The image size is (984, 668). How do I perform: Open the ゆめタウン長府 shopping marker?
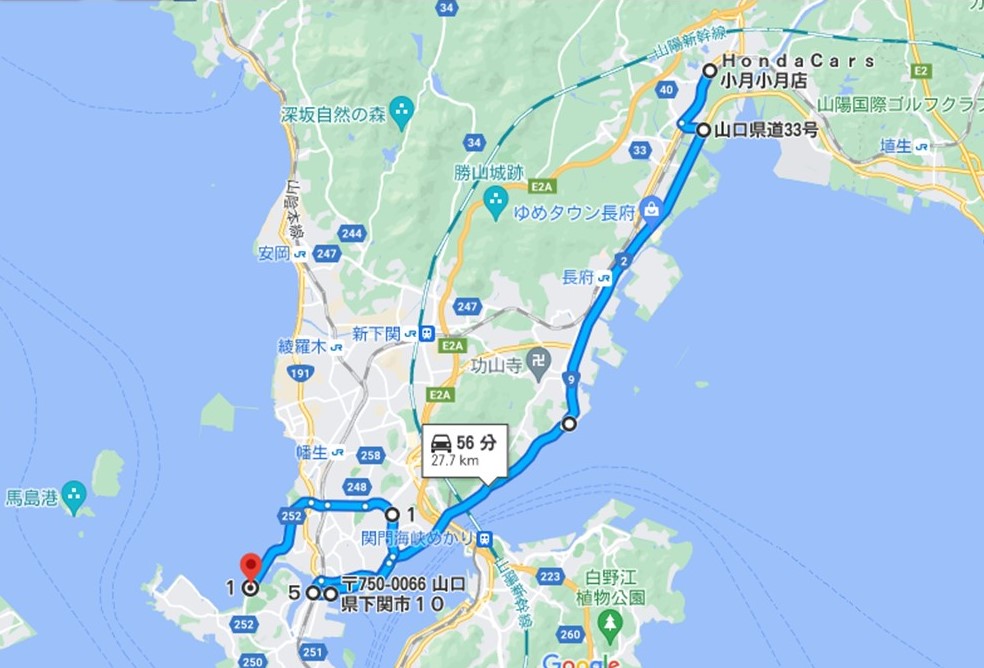pos(652,210)
